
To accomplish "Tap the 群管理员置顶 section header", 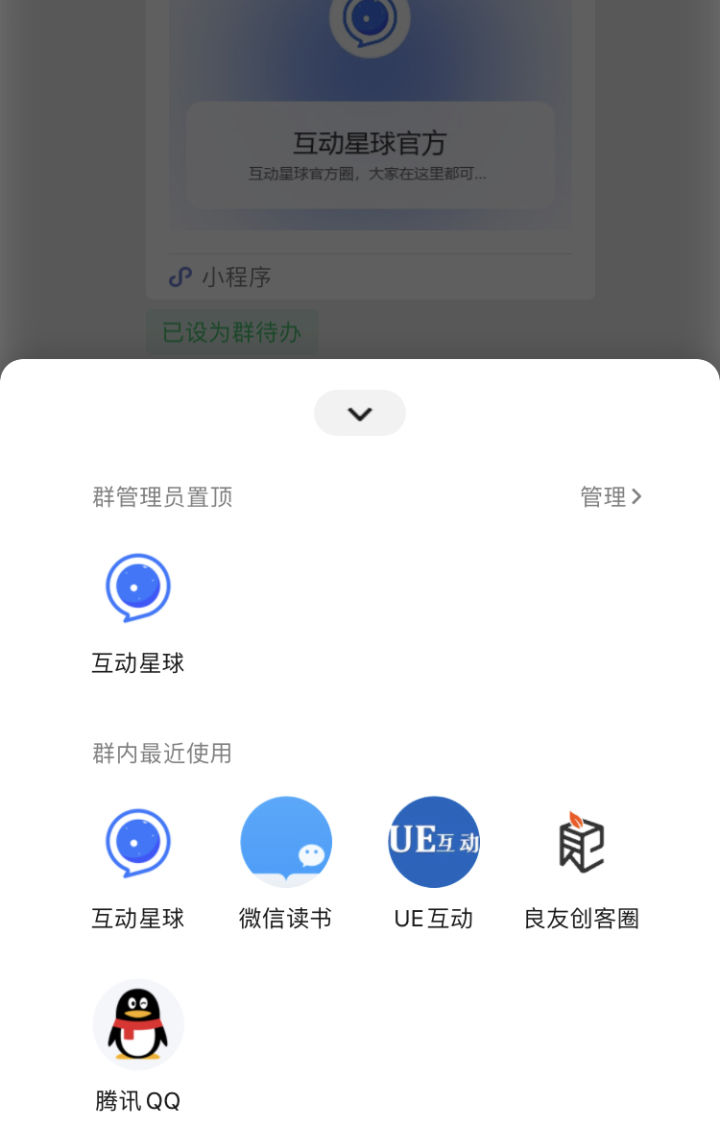I will pyautogui.click(x=161, y=497).
